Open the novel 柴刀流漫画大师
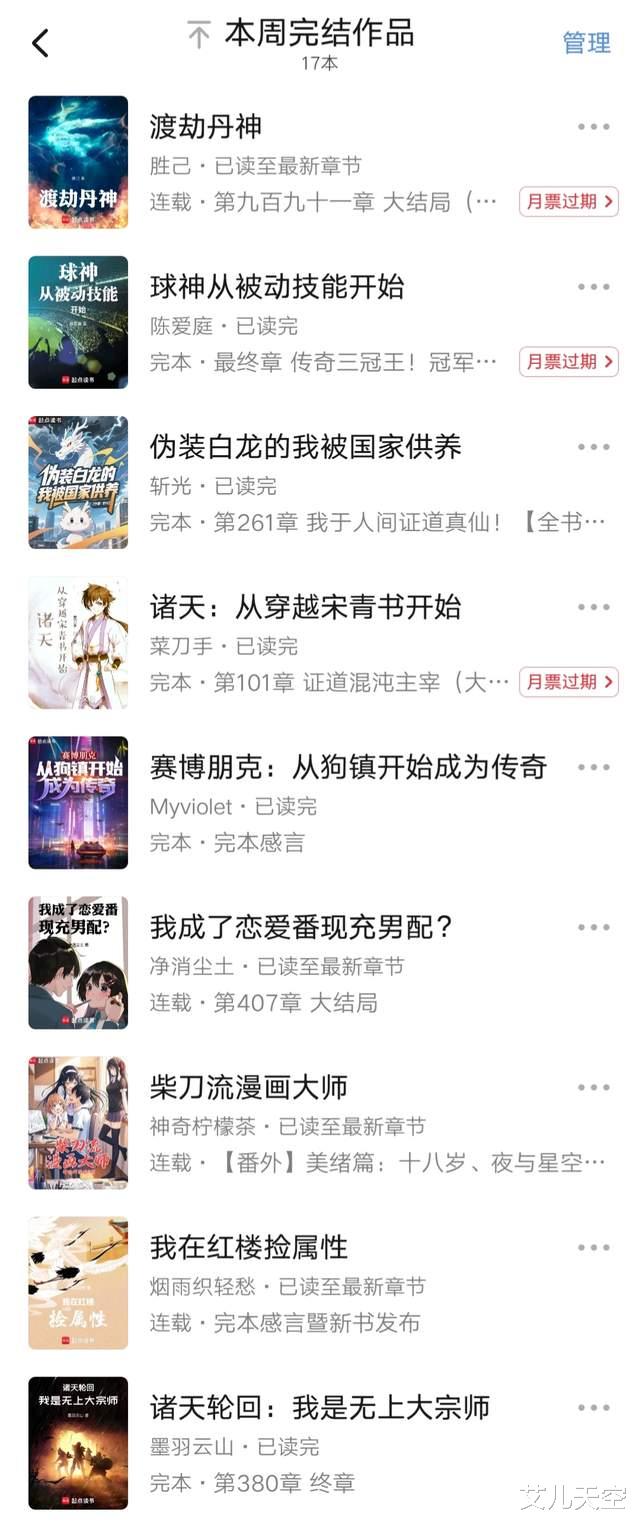This screenshot has width=640, height=1528. click(x=248, y=1087)
